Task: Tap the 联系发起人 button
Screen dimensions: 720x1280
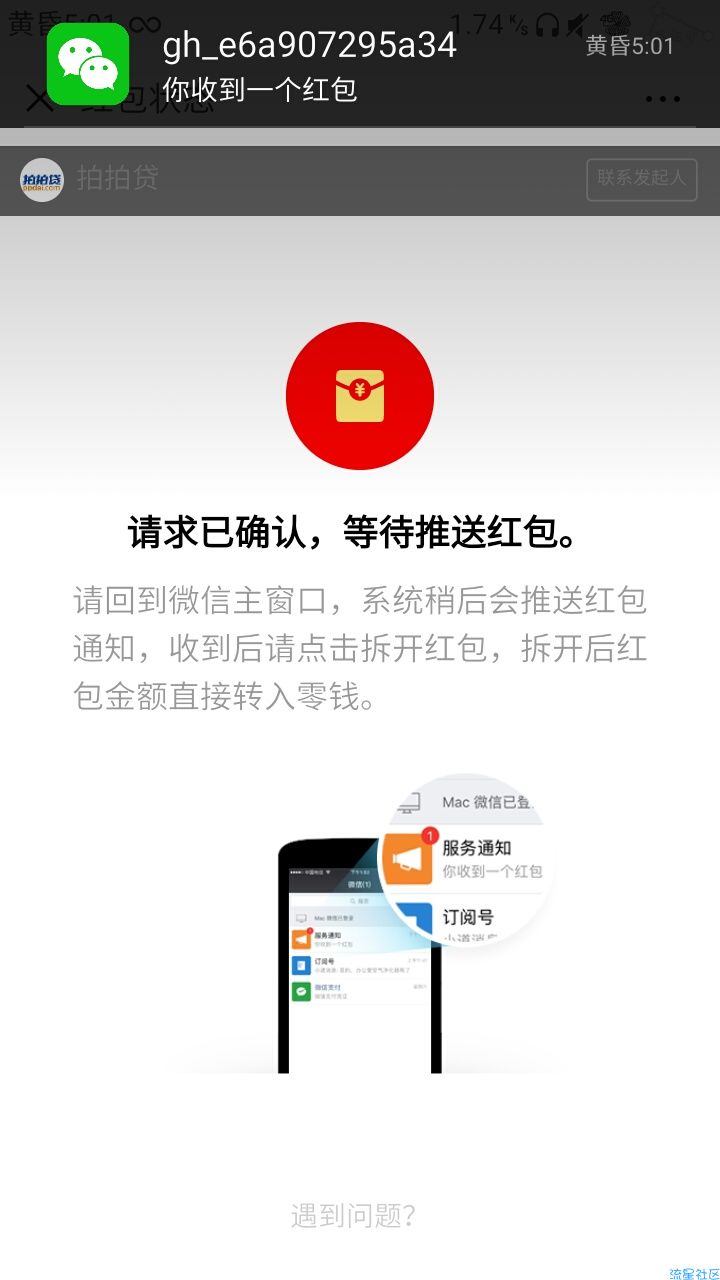Action: [x=641, y=179]
